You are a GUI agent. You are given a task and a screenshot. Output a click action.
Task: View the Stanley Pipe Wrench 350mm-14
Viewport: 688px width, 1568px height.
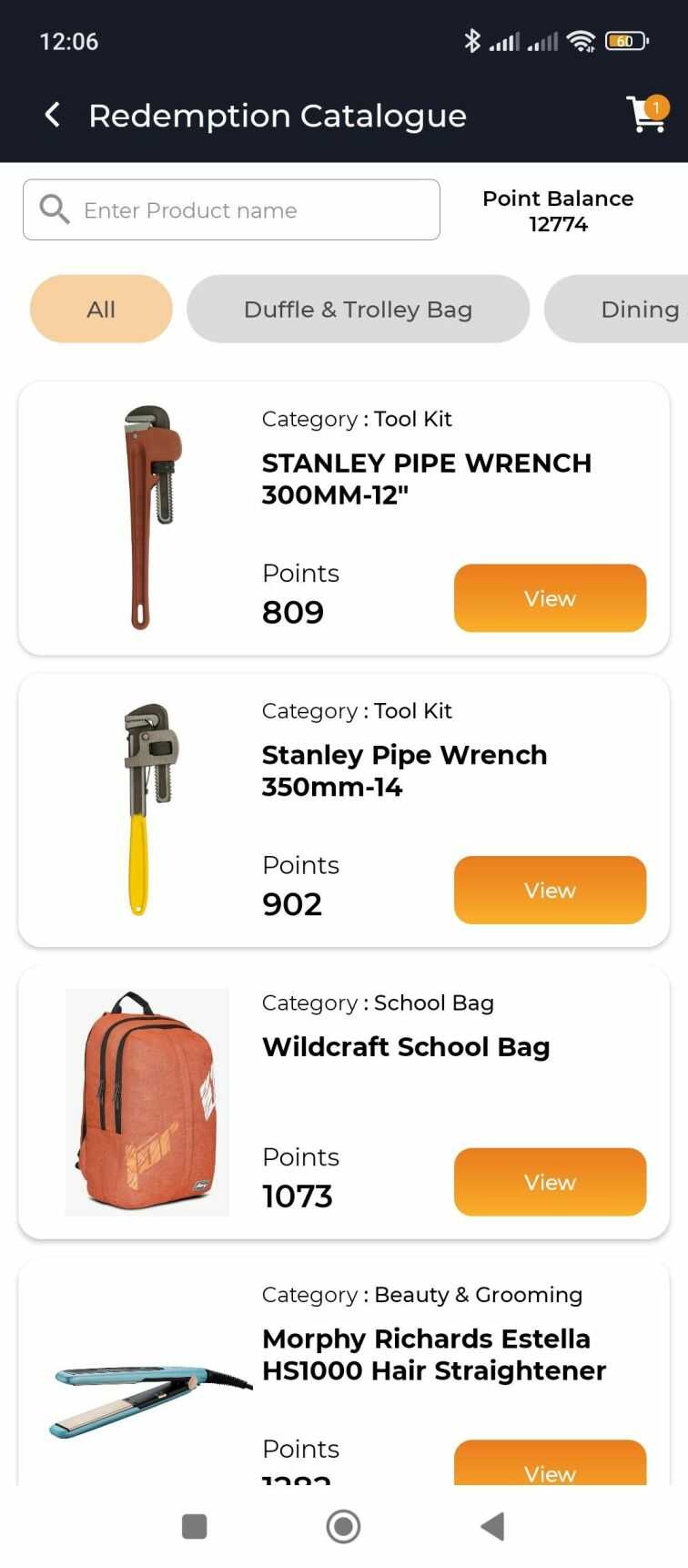(x=550, y=891)
